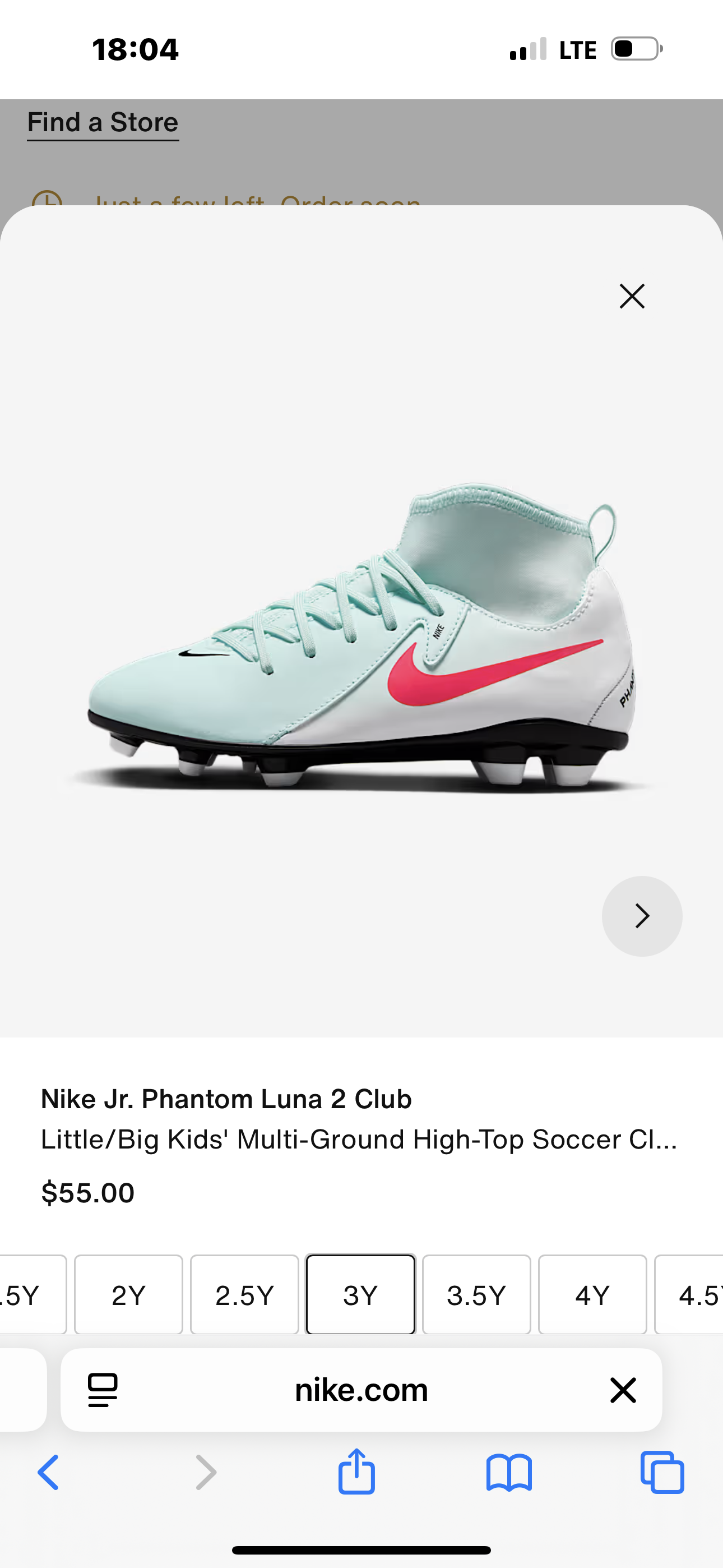
Task: Close the product quick view sheet
Action: tap(632, 297)
